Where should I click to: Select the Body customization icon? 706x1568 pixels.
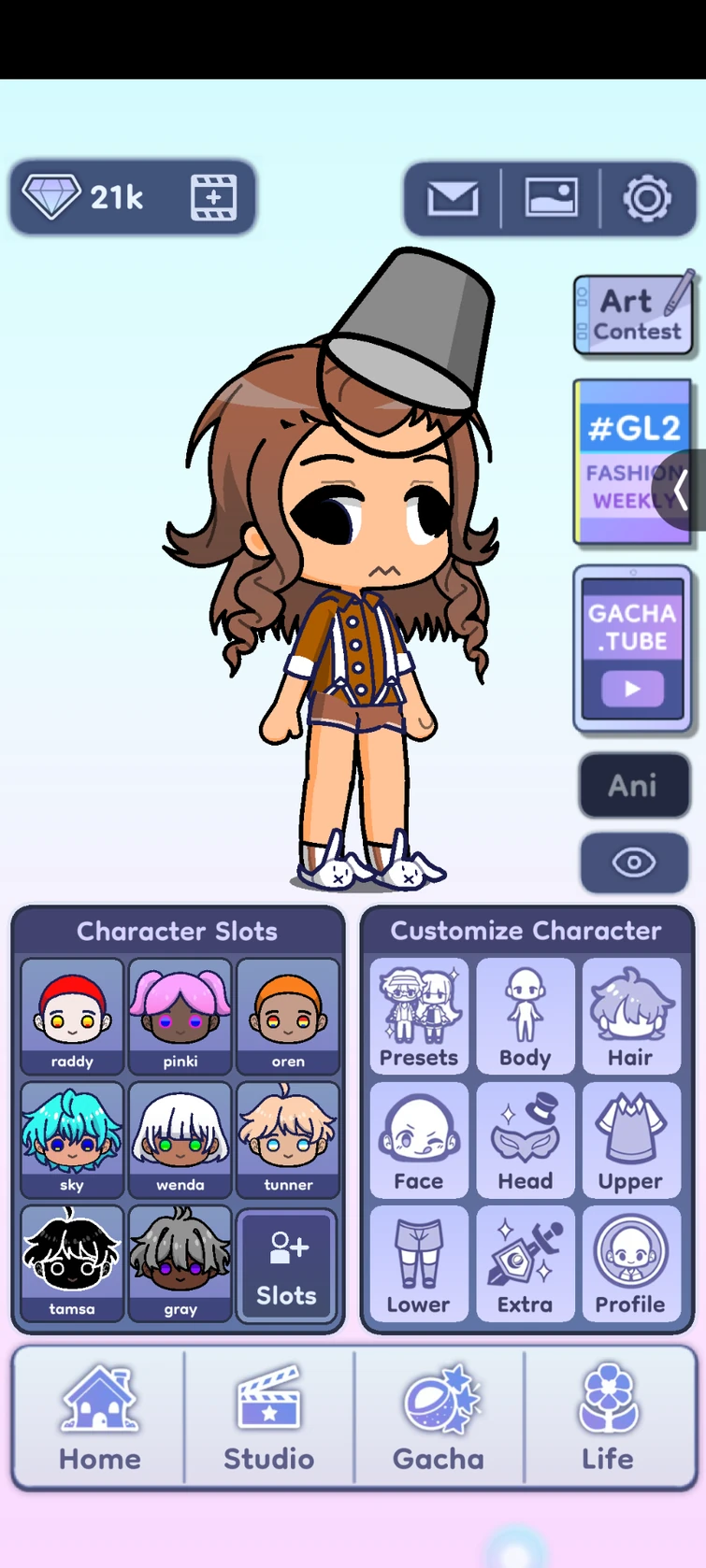point(525,1016)
